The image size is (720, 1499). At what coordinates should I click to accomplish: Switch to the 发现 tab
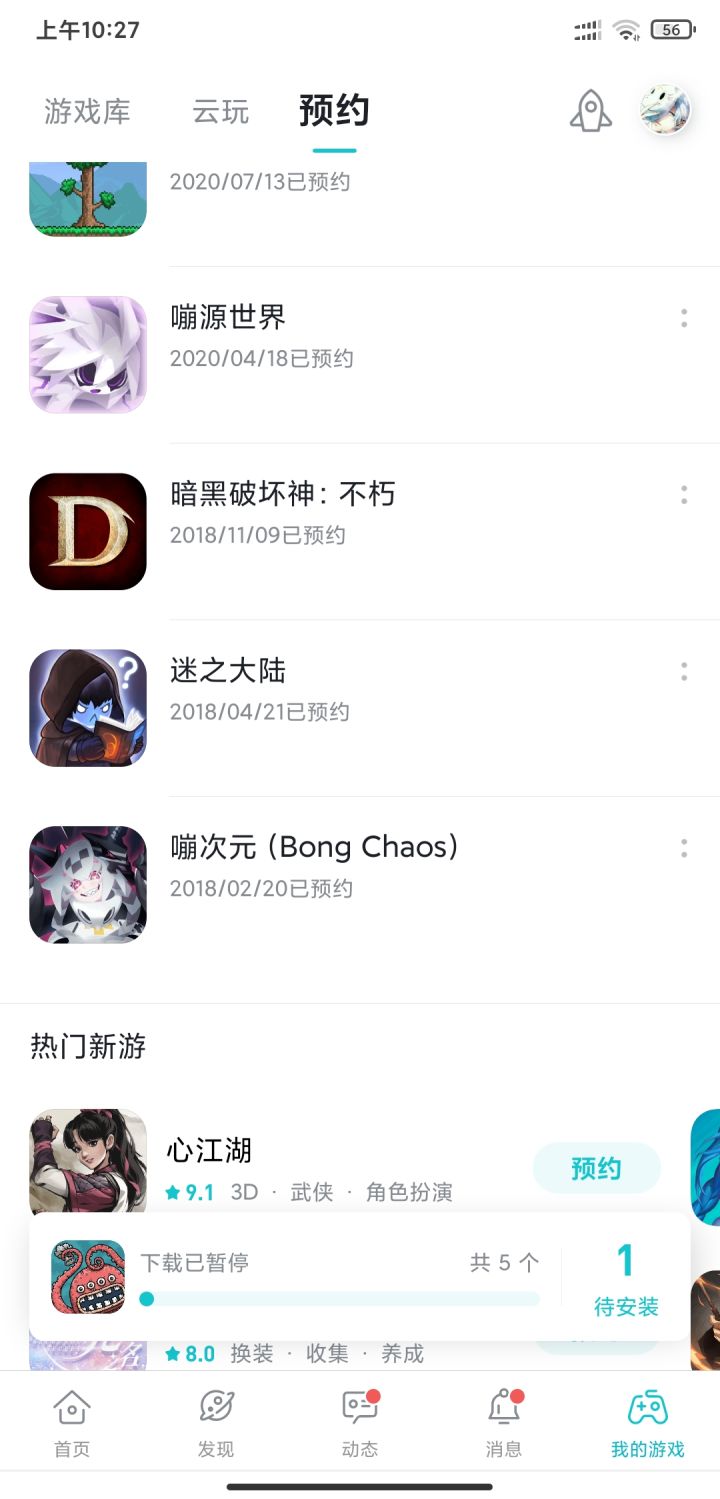click(216, 1422)
